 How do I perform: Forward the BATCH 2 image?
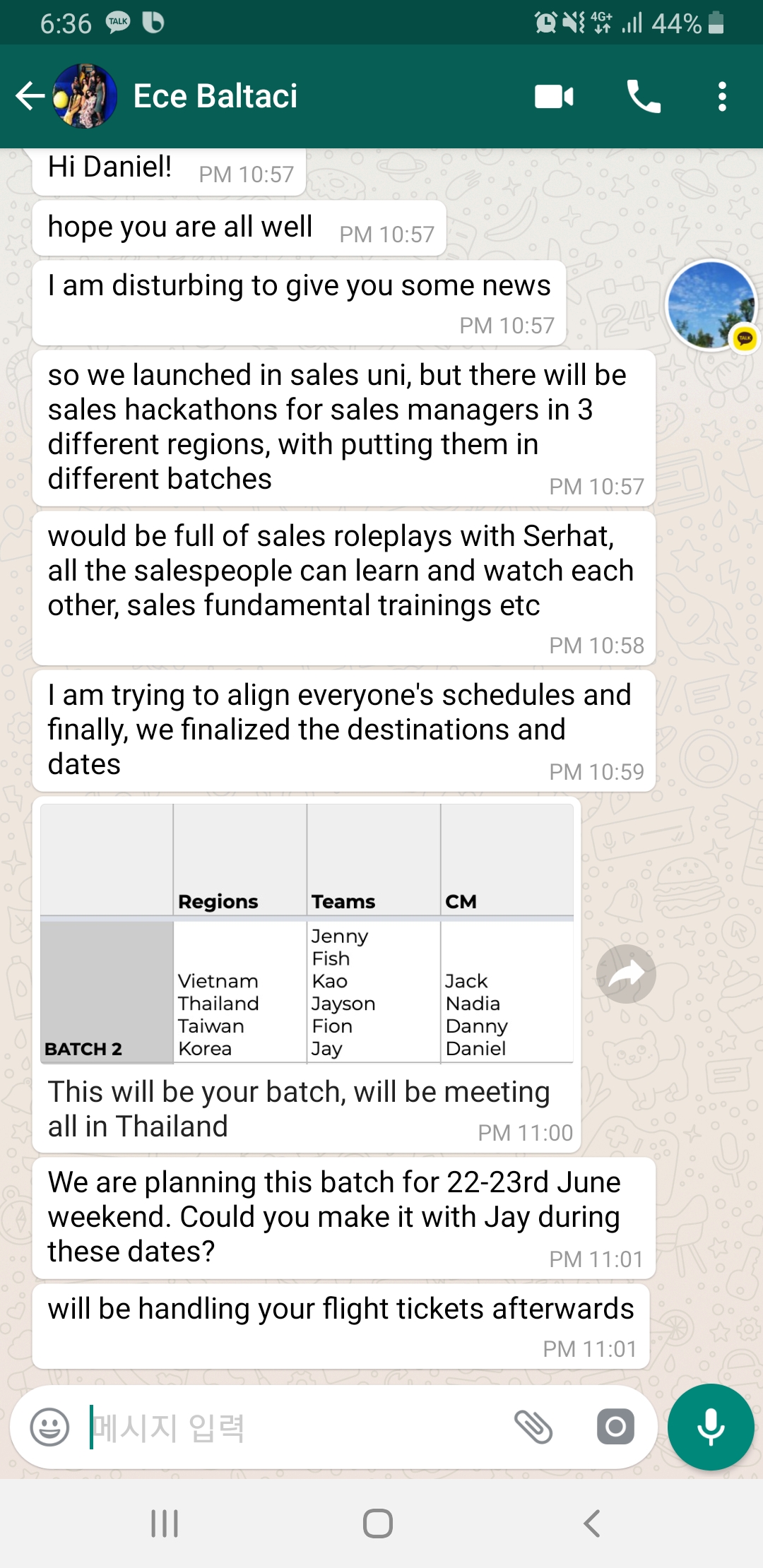[626, 974]
